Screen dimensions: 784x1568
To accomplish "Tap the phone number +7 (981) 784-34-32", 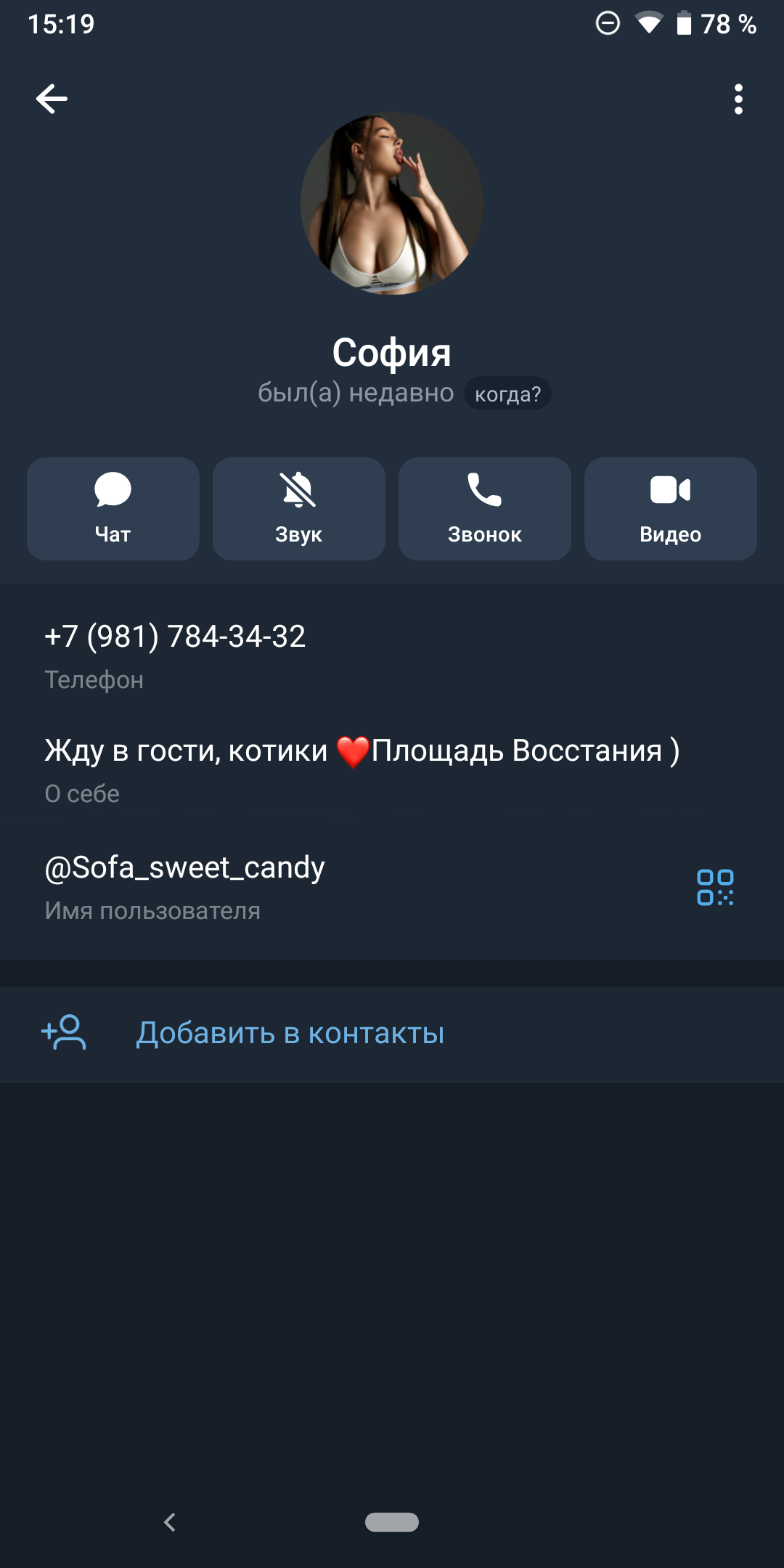I will click(175, 637).
